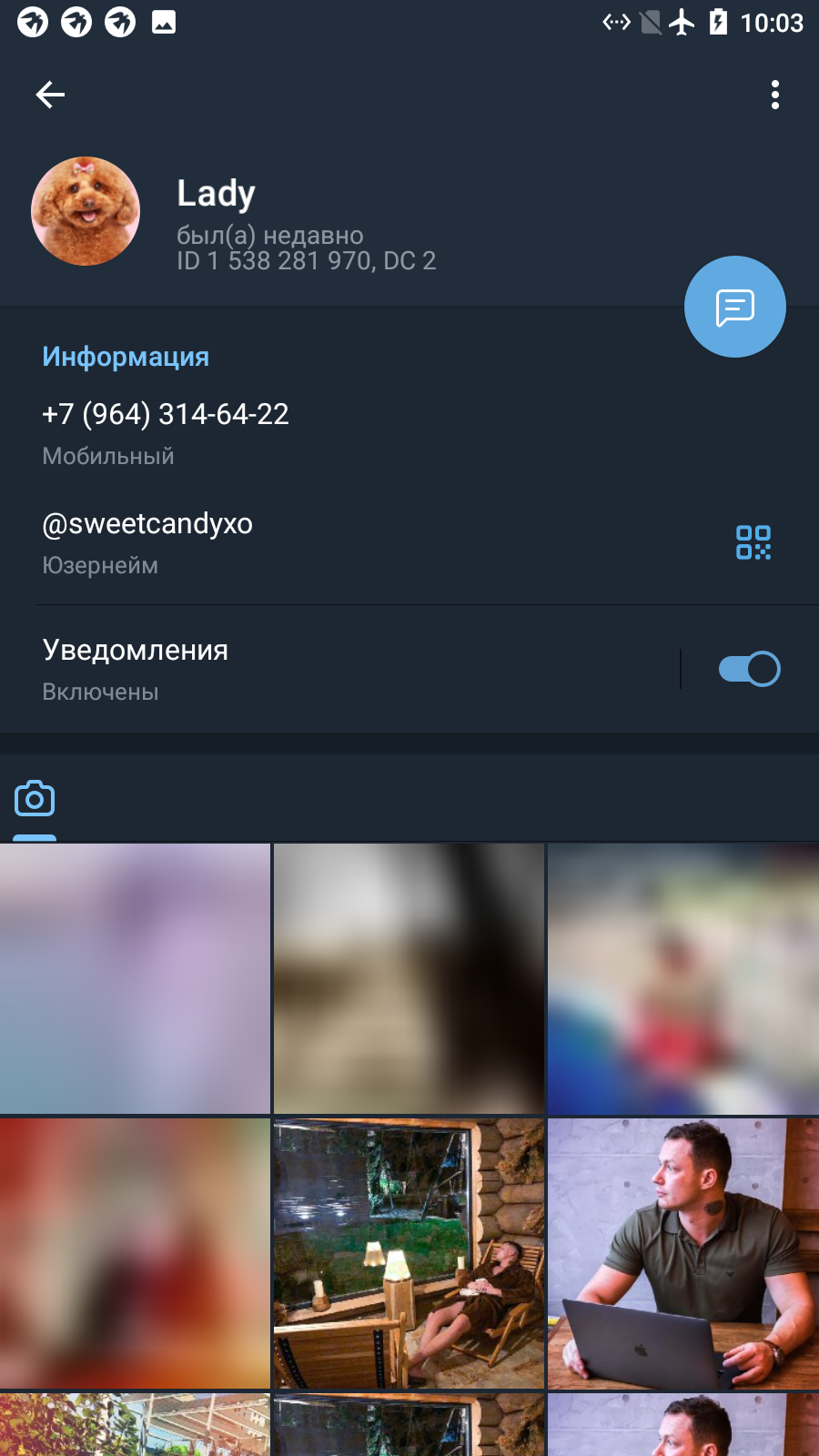Toggle off the notifications switch
Screen dimensions: 819x1456
[750, 669]
